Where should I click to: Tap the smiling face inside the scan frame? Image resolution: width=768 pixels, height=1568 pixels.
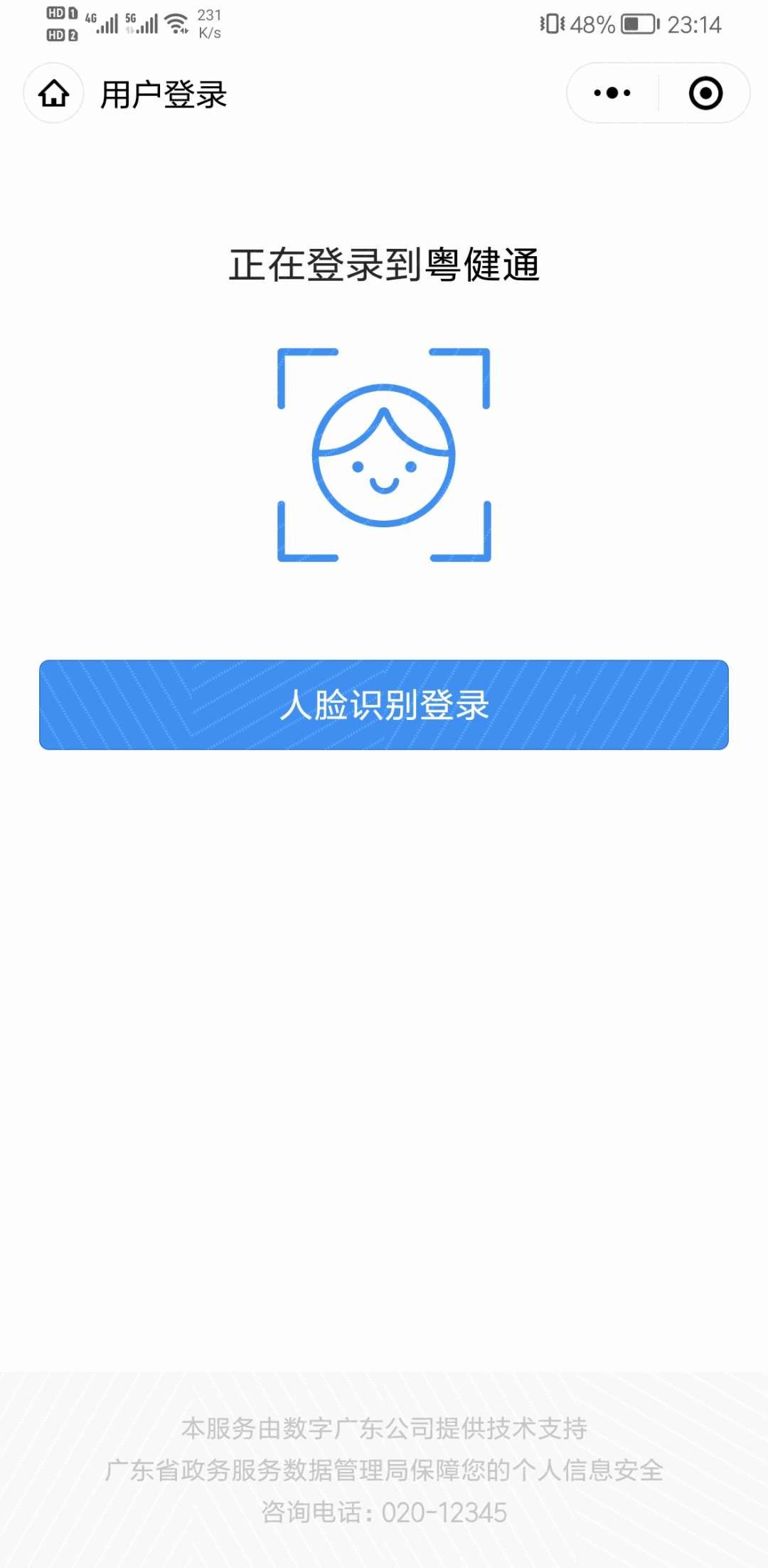pyautogui.click(x=384, y=470)
